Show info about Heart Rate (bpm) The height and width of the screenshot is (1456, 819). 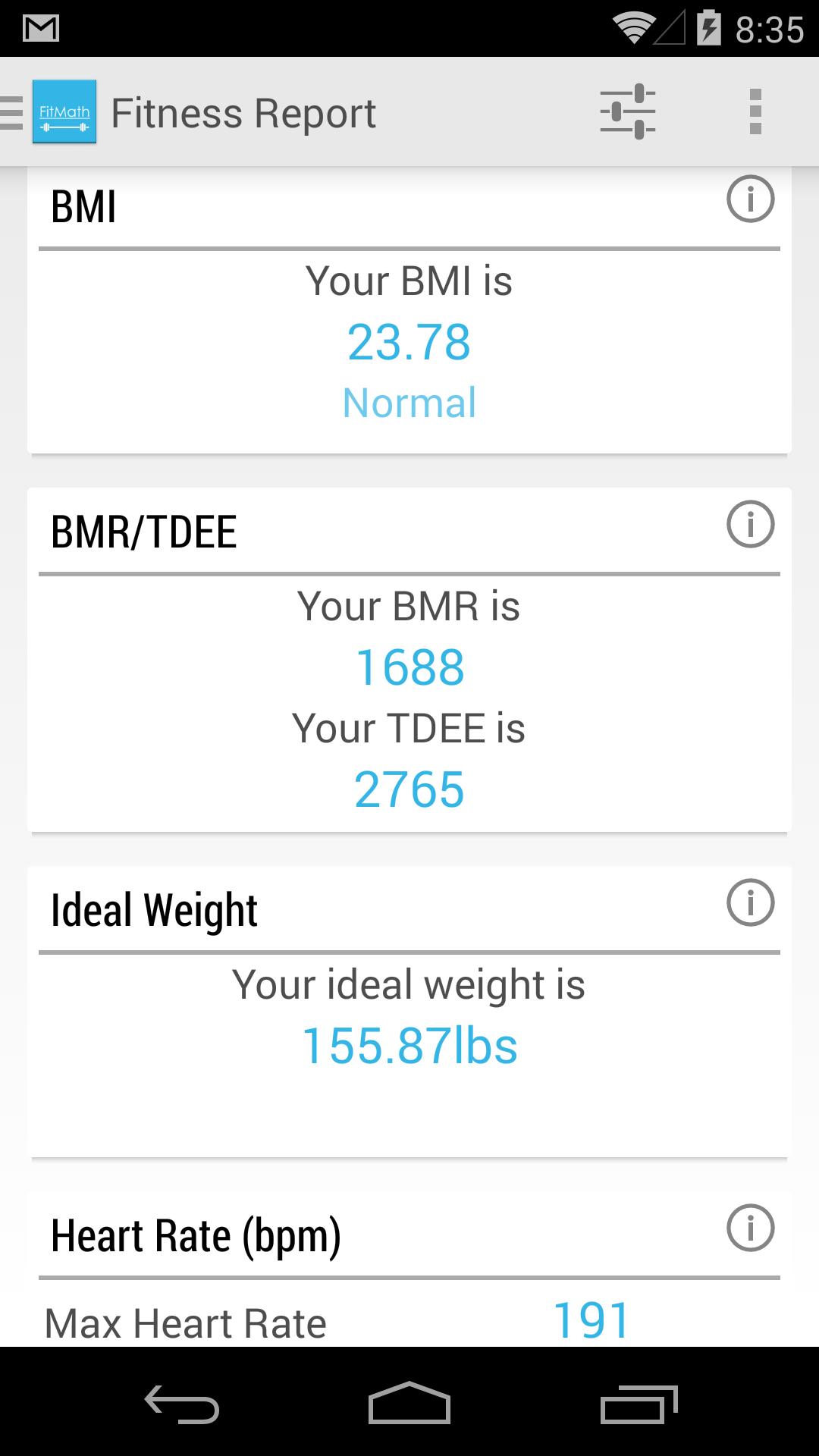pyautogui.click(x=750, y=1228)
